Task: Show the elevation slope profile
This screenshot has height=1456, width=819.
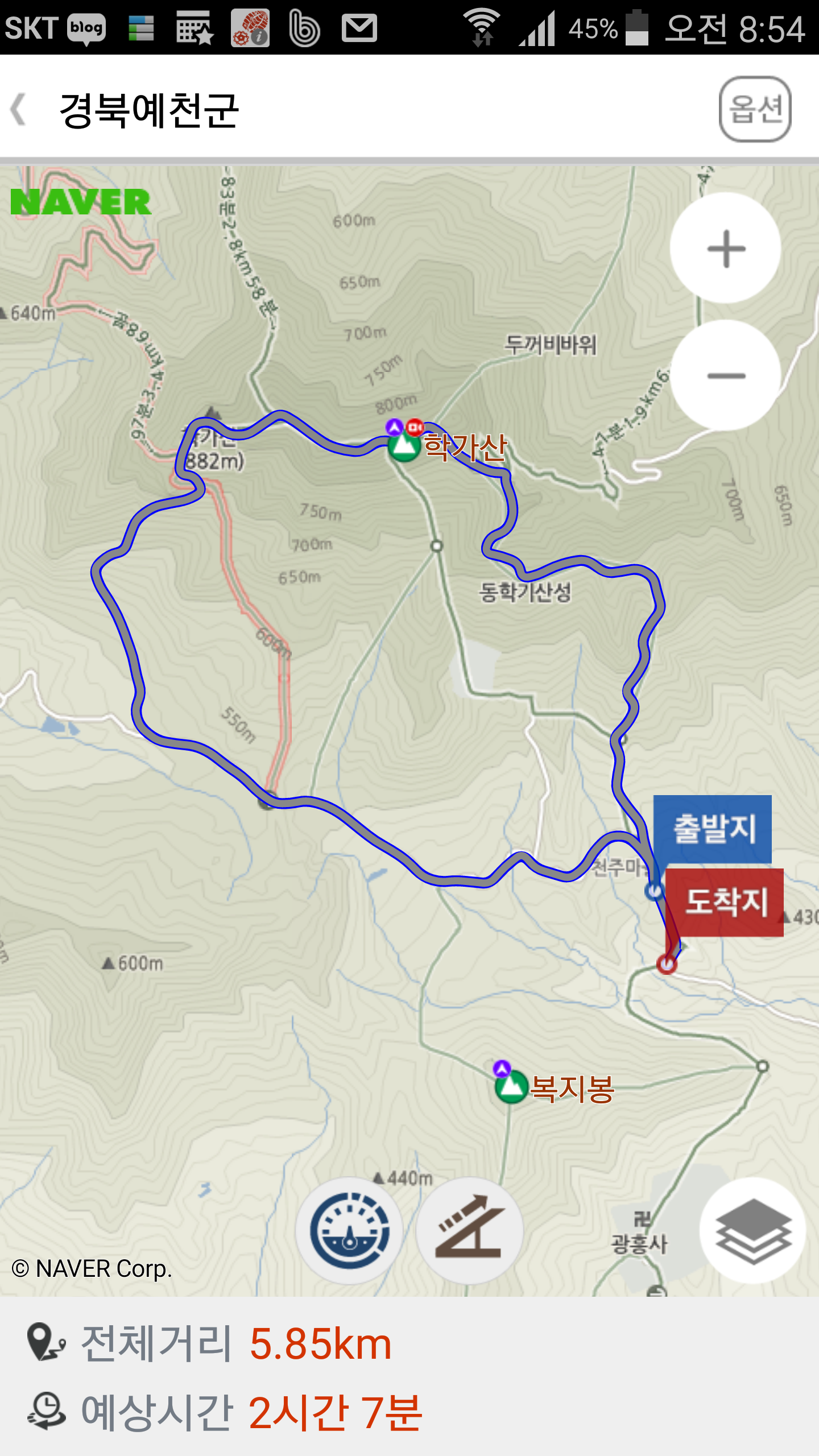Action: click(x=470, y=1230)
